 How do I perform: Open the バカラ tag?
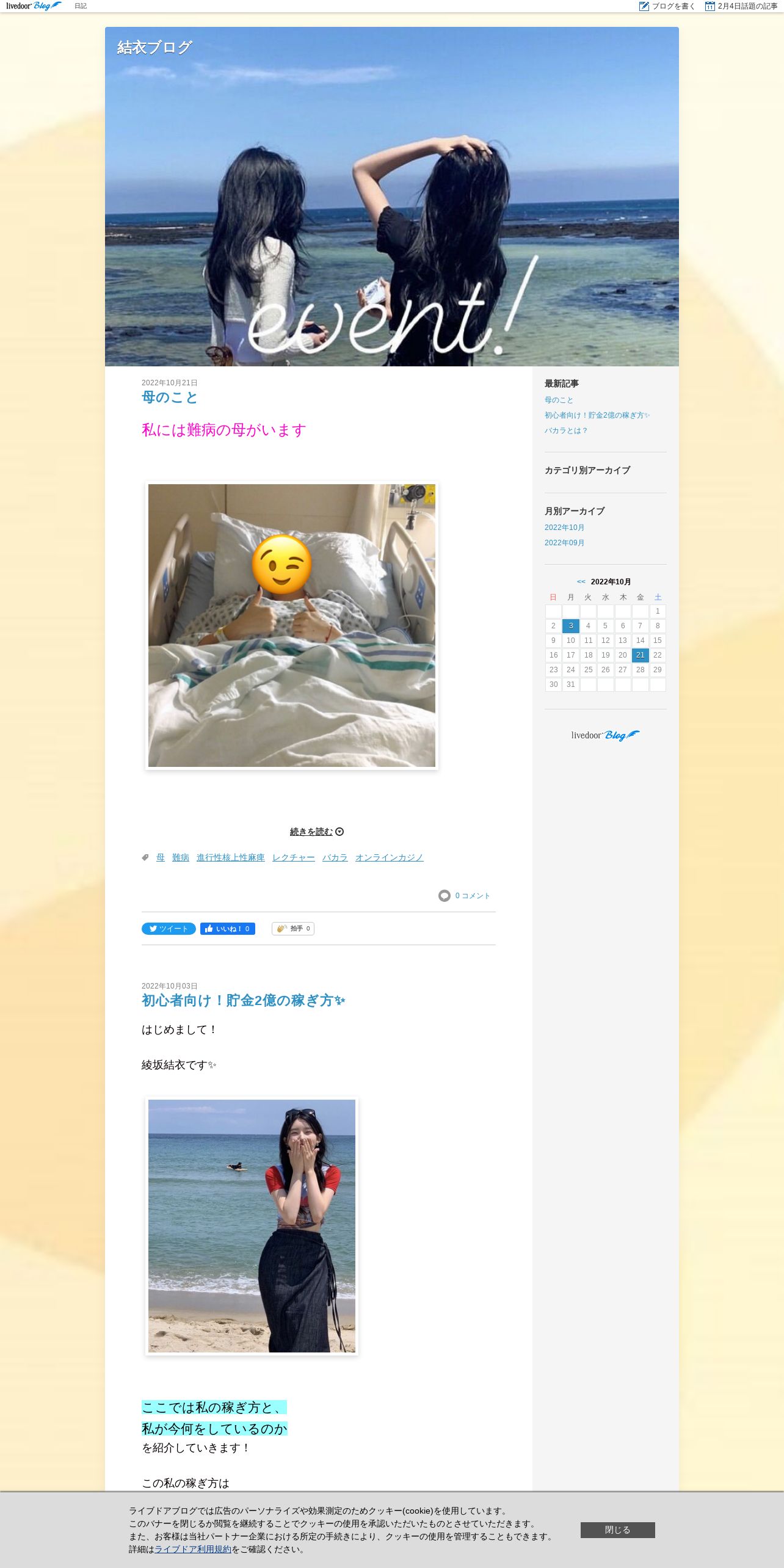point(335,857)
